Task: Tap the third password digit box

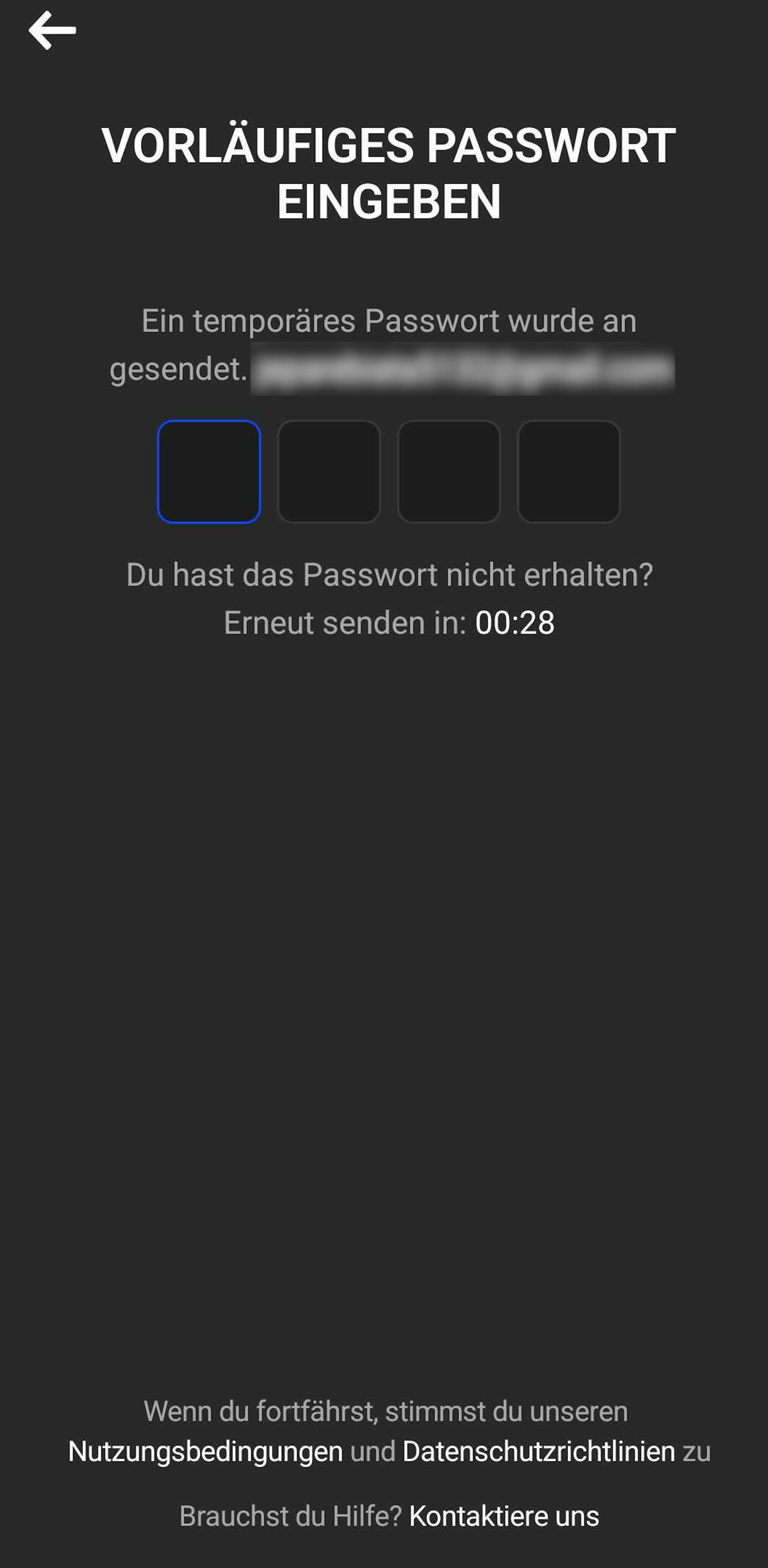Action: 449,472
